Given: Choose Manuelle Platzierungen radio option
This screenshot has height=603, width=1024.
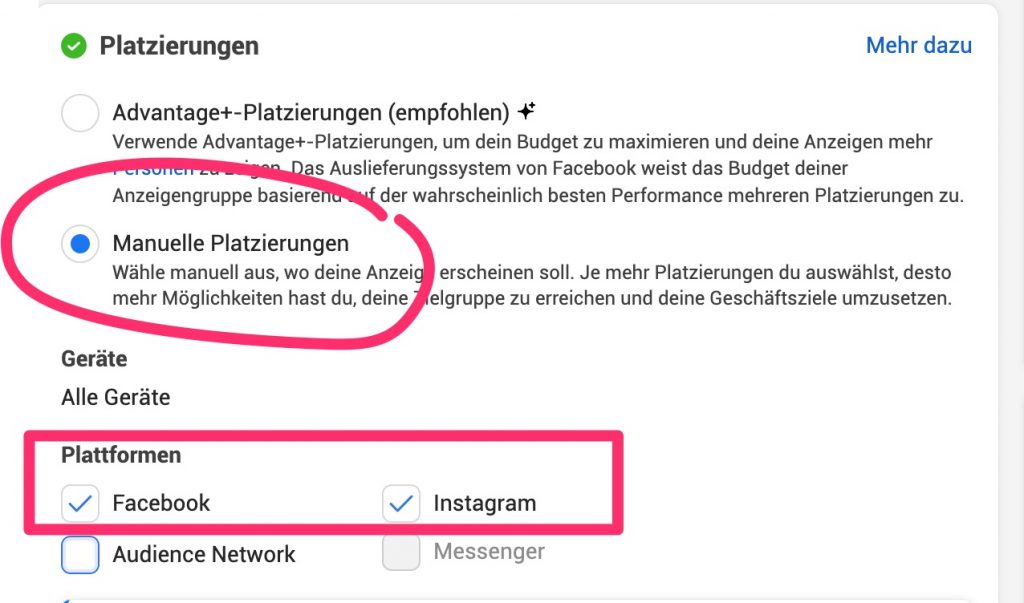Looking at the screenshot, I should tap(80, 244).
